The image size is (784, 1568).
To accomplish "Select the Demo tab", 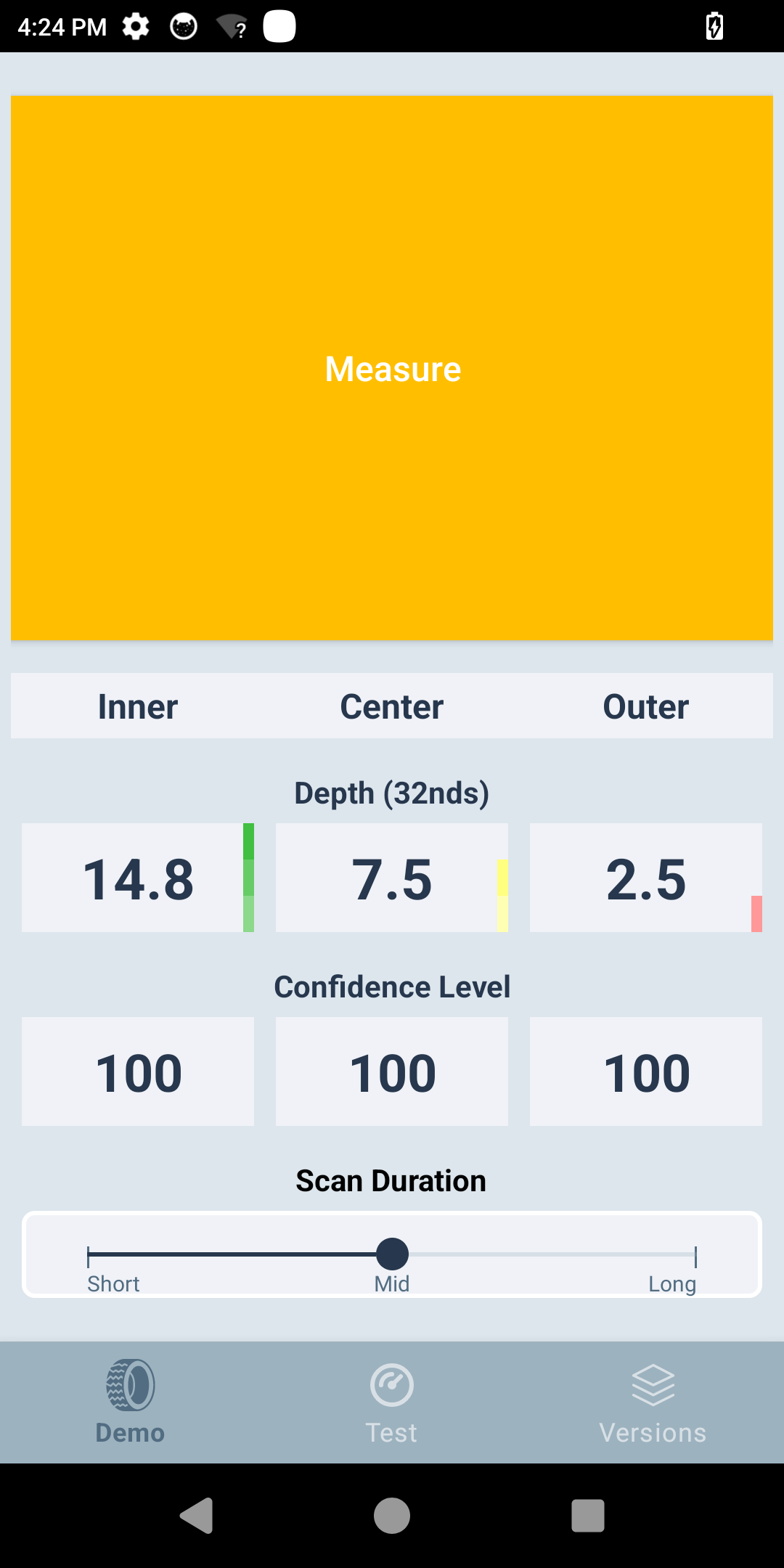I will pos(131,1402).
